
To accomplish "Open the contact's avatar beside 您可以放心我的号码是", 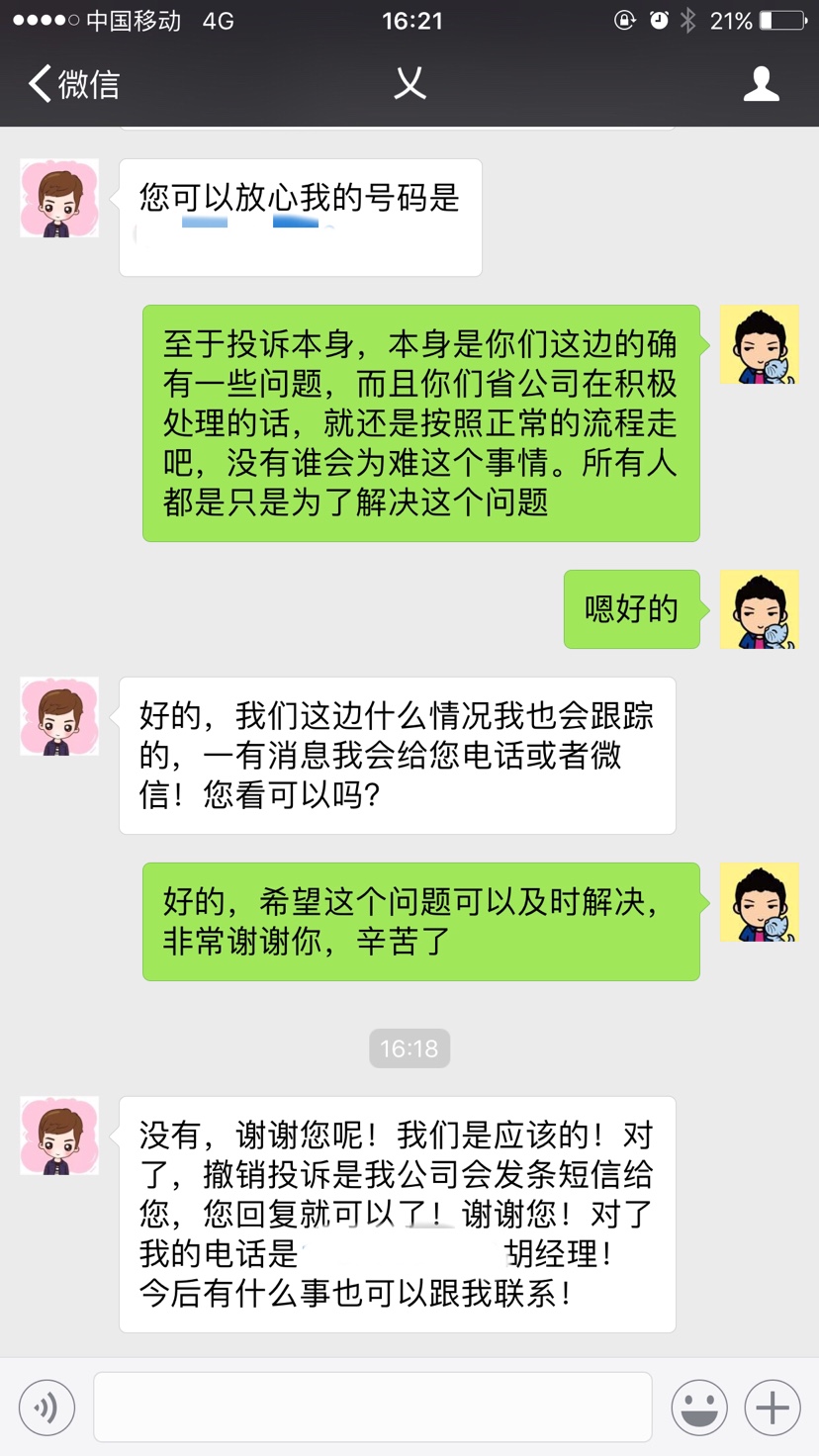I will pos(59,198).
